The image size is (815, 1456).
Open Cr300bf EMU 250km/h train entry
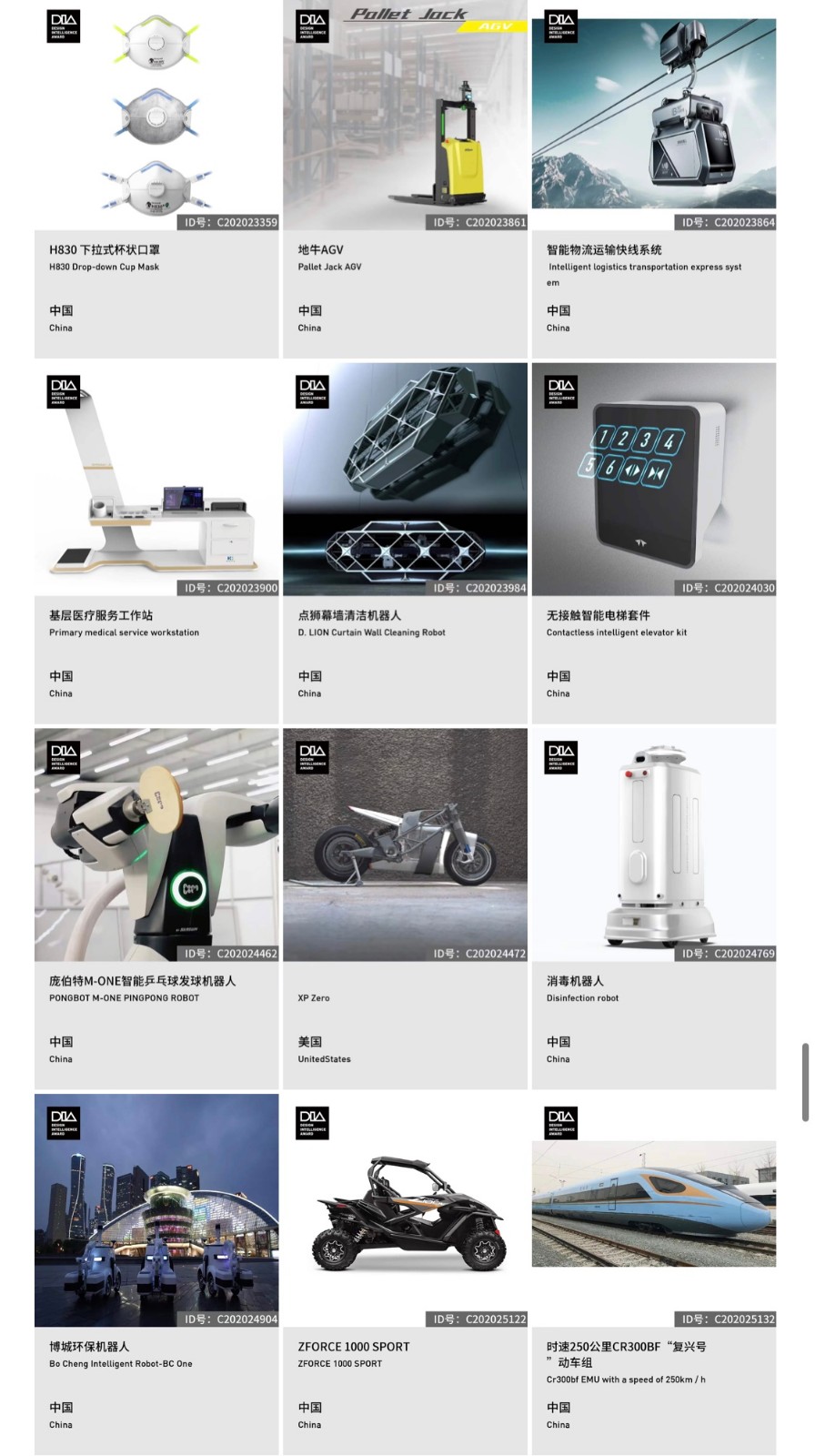pos(654,1274)
